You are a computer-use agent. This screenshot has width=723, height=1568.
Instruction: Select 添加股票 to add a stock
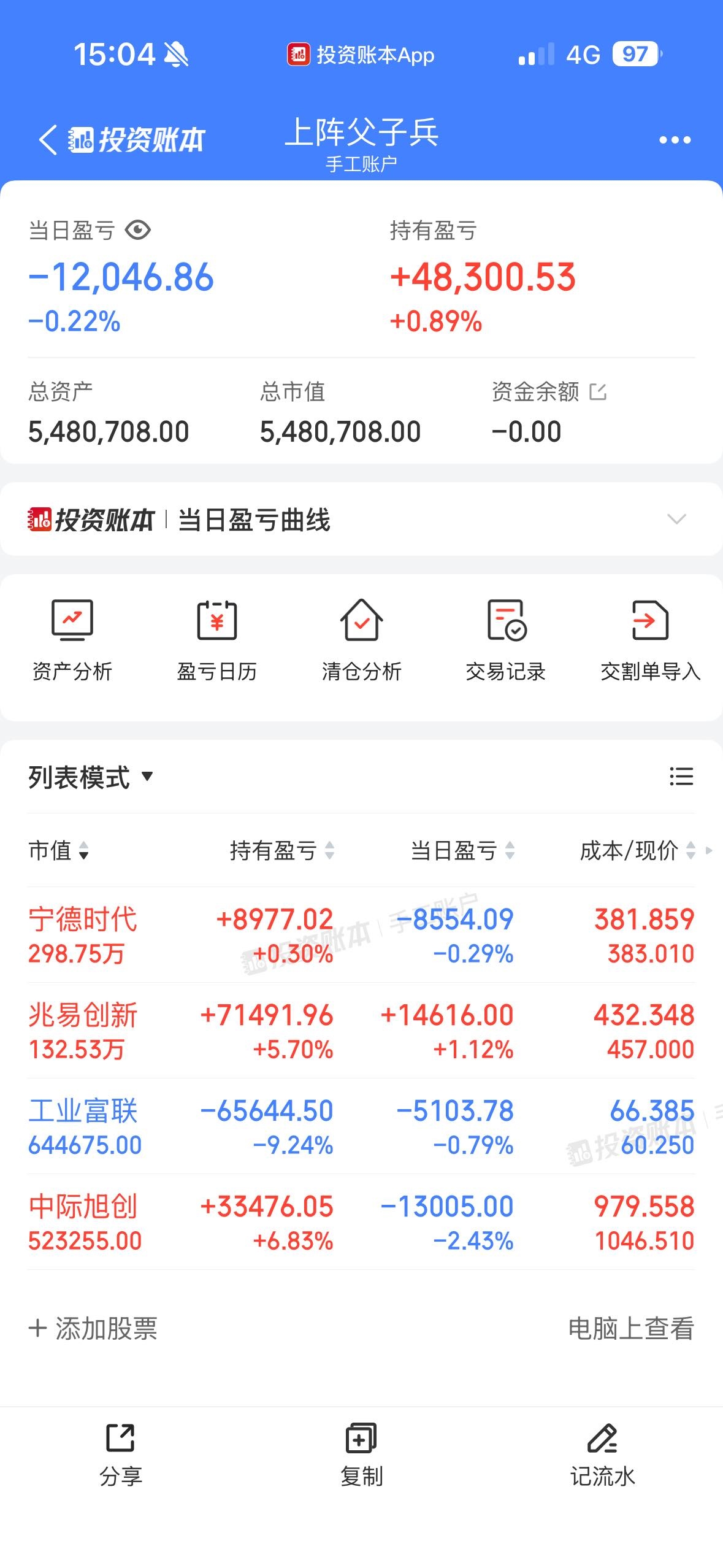click(93, 1329)
